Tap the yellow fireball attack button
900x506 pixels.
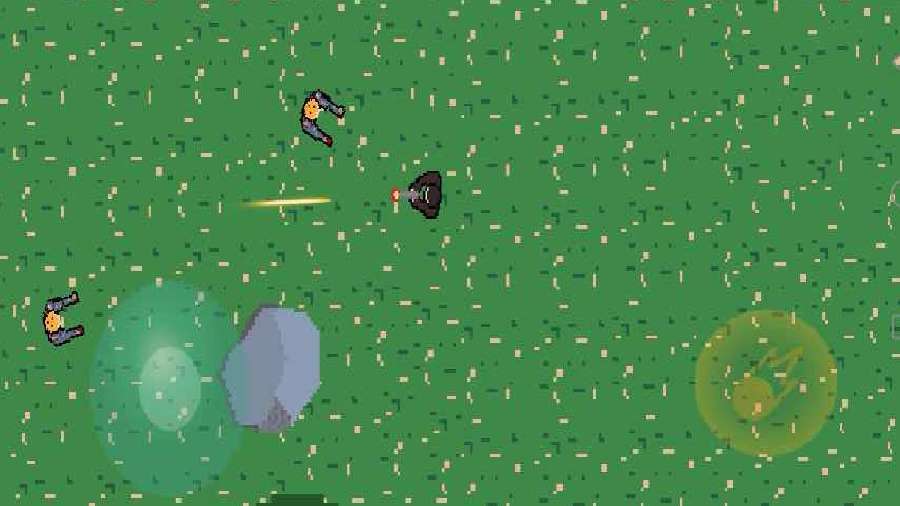[x=766, y=383]
